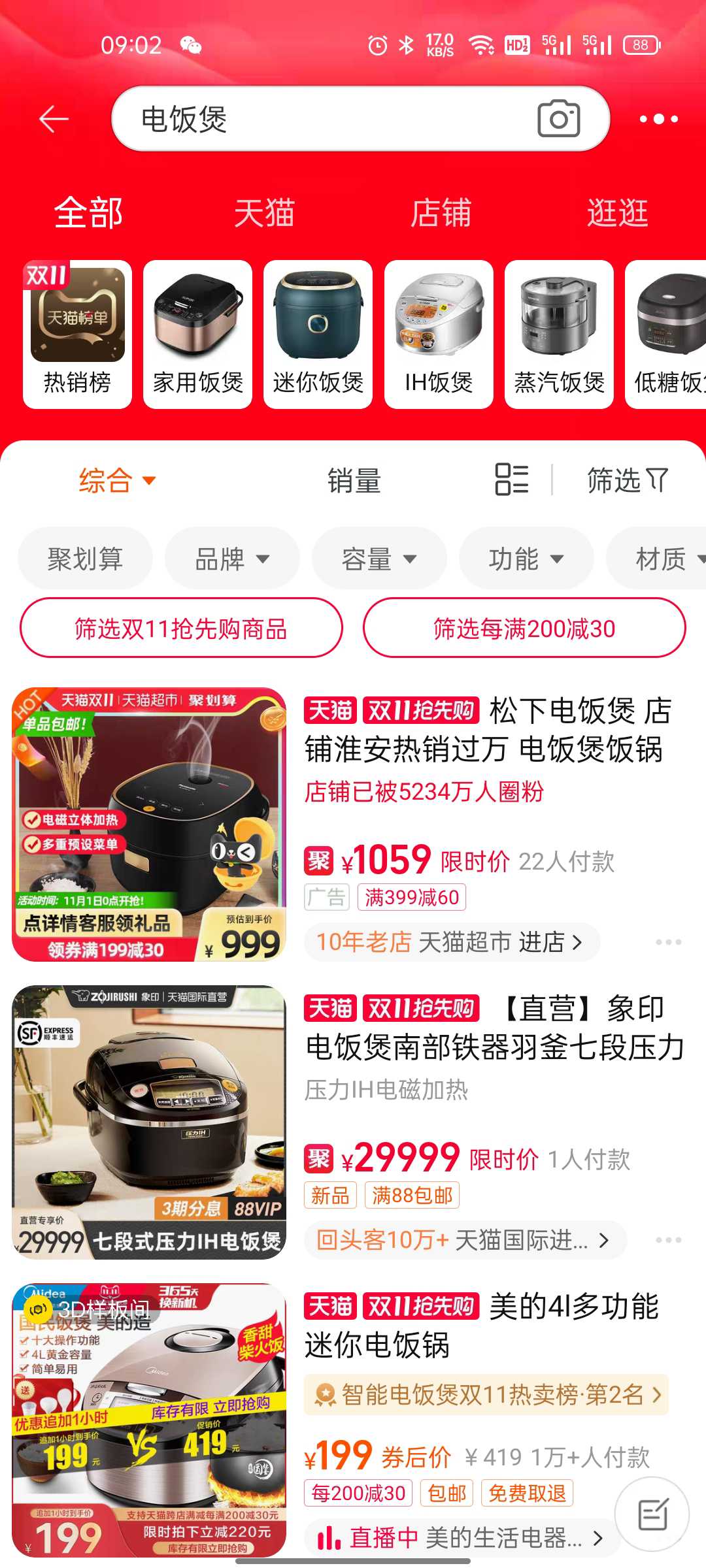Switch to the 店铺 tab

[441, 213]
